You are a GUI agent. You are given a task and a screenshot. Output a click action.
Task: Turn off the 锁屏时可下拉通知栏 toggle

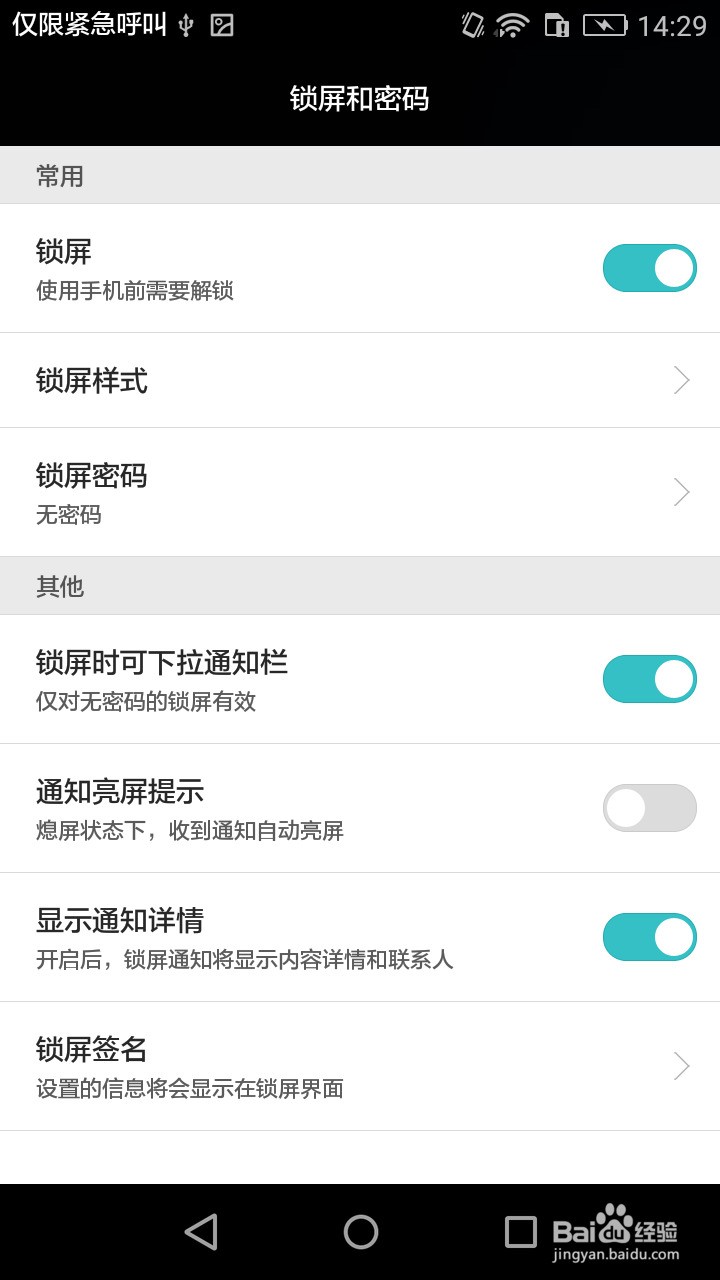click(649, 678)
